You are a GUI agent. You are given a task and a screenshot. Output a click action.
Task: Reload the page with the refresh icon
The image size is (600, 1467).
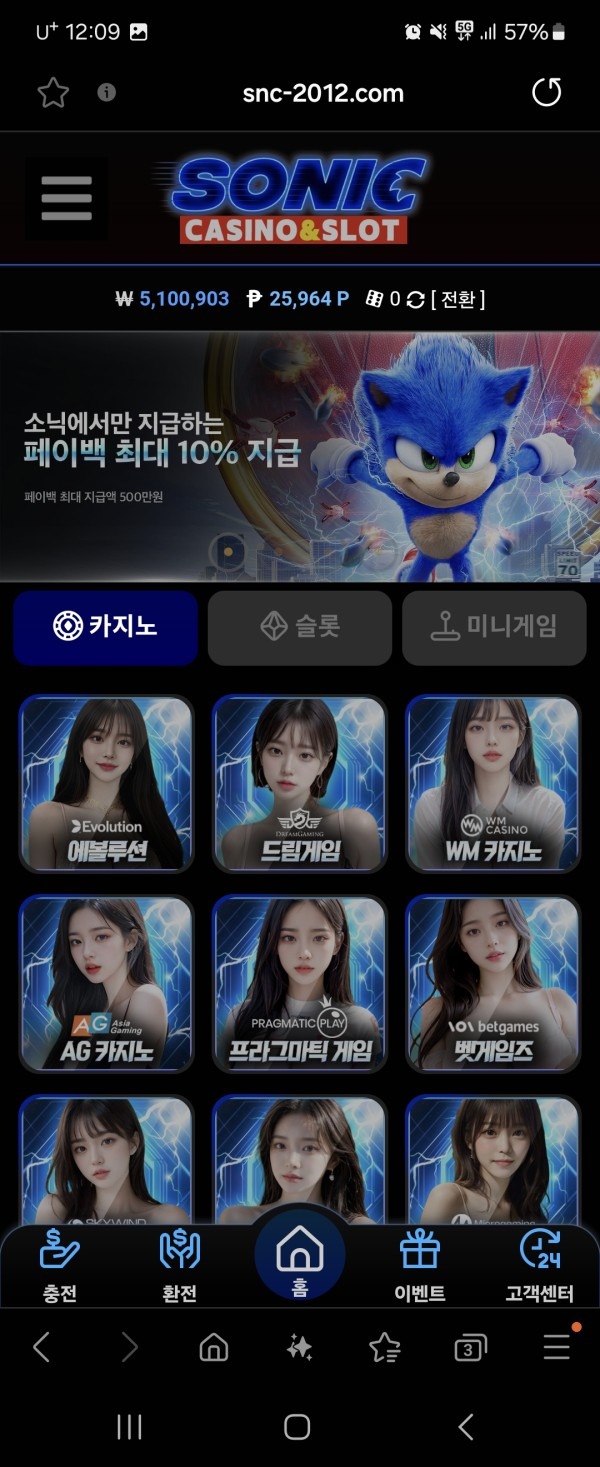pyautogui.click(x=546, y=93)
